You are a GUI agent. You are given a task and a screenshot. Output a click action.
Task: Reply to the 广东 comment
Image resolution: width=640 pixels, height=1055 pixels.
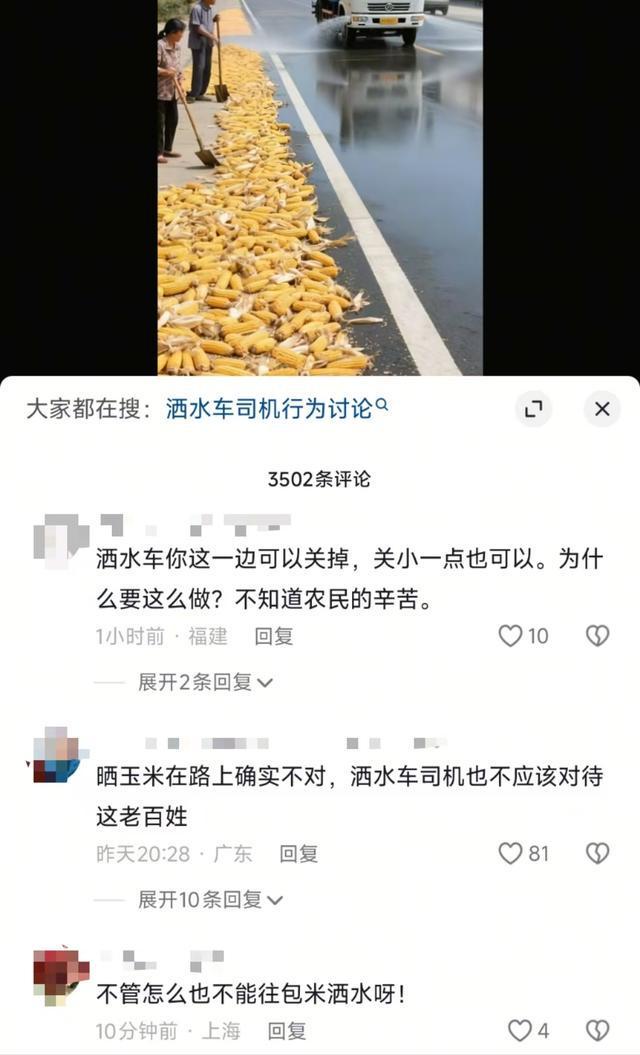(x=298, y=854)
